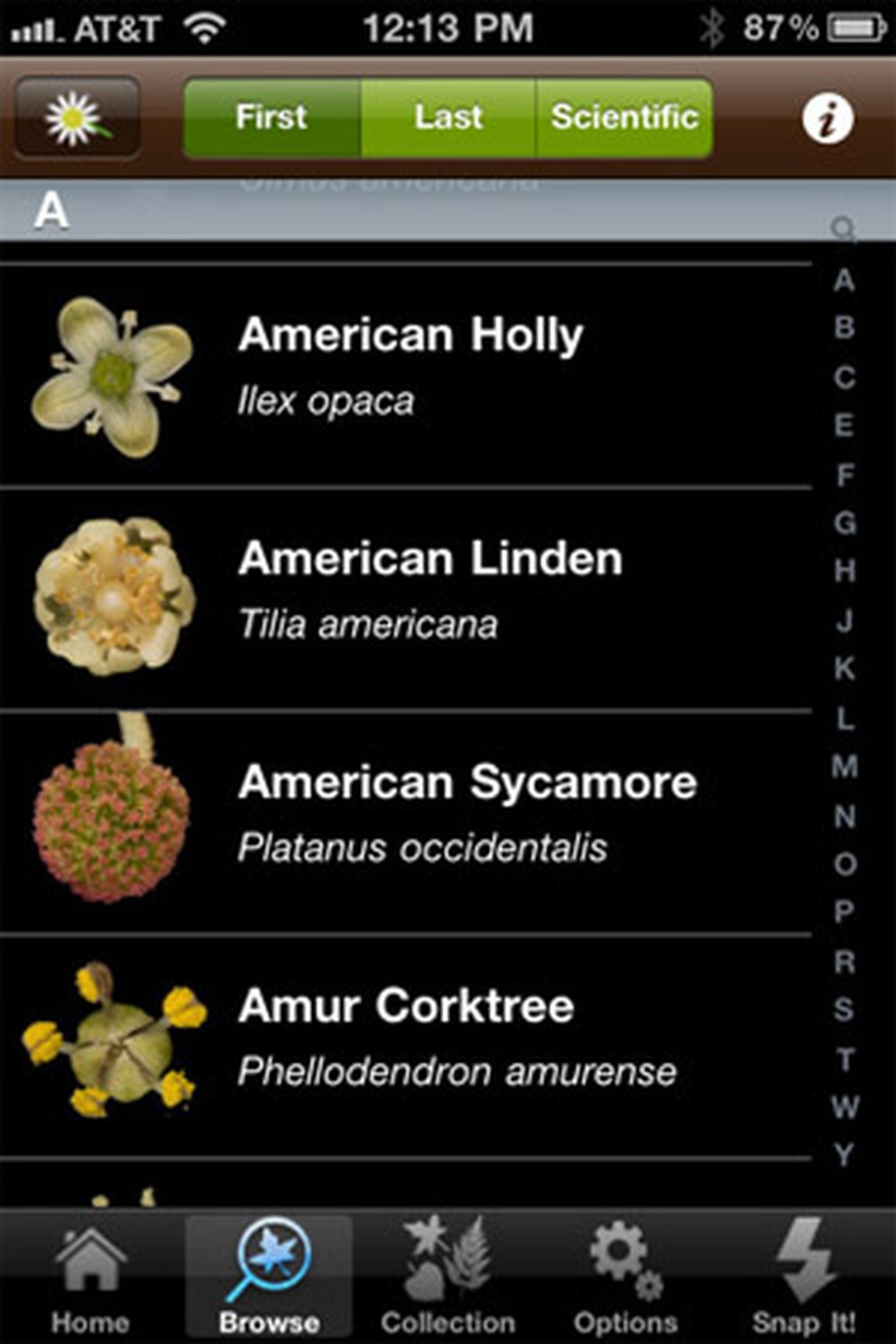Select the Scientific name sorting

[x=624, y=118]
